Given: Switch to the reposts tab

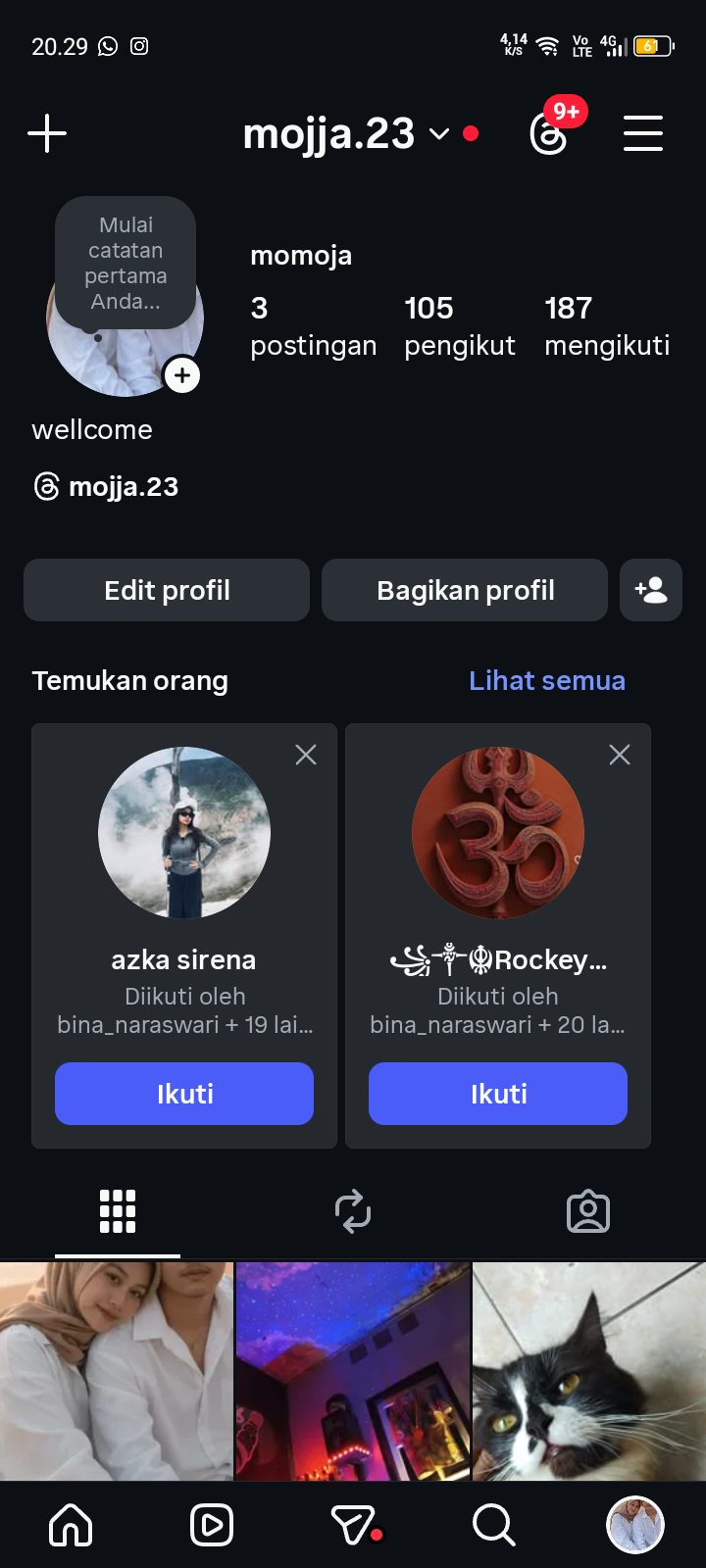Looking at the screenshot, I should point(353,1211).
